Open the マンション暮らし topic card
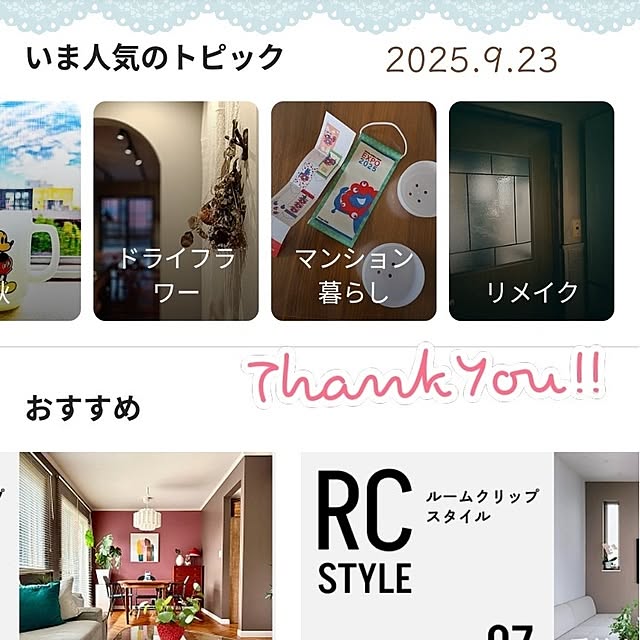This screenshot has height=640, width=640. (x=353, y=211)
